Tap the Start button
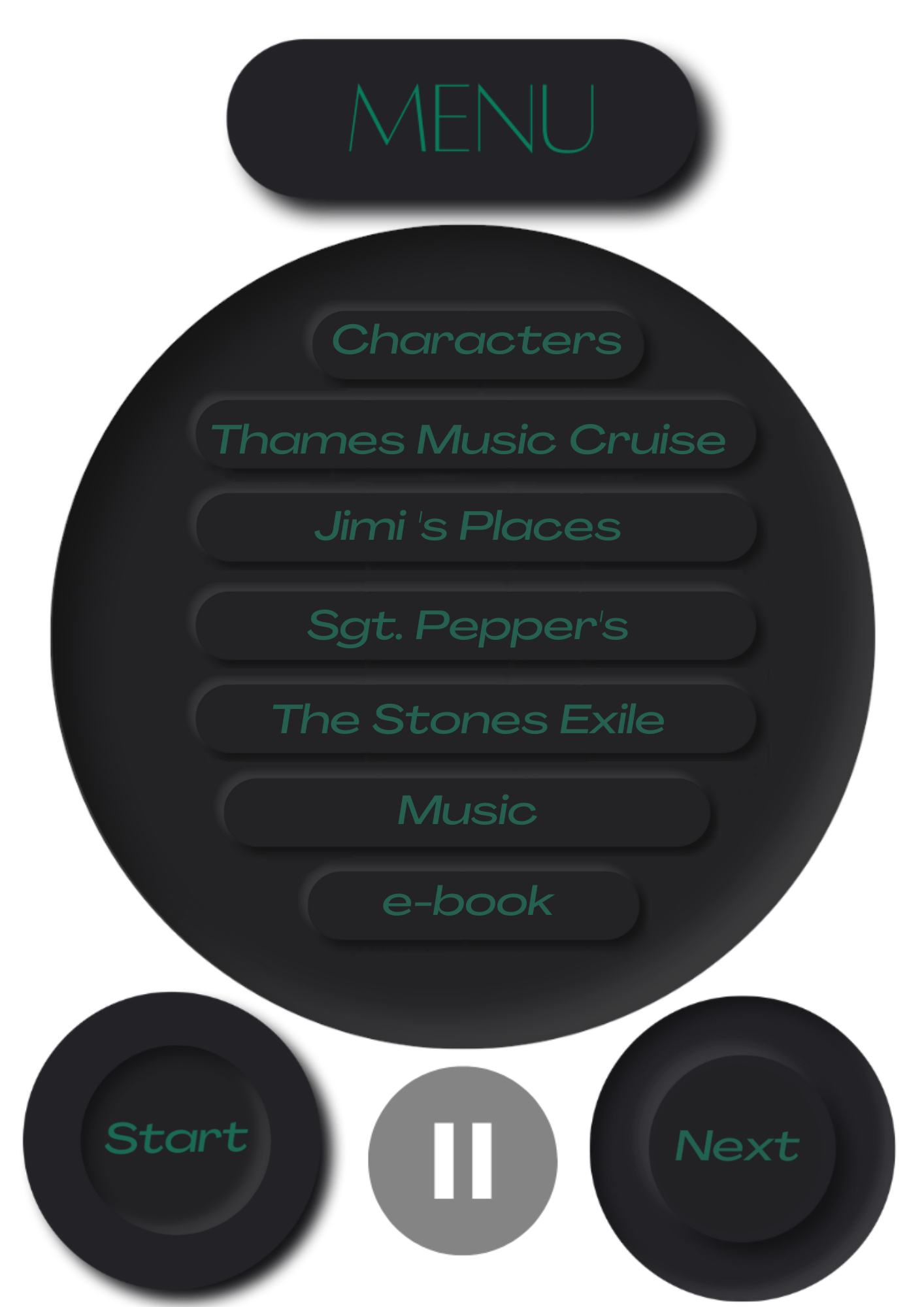Image resolution: width=924 pixels, height=1307 pixels. pyautogui.click(x=175, y=1139)
